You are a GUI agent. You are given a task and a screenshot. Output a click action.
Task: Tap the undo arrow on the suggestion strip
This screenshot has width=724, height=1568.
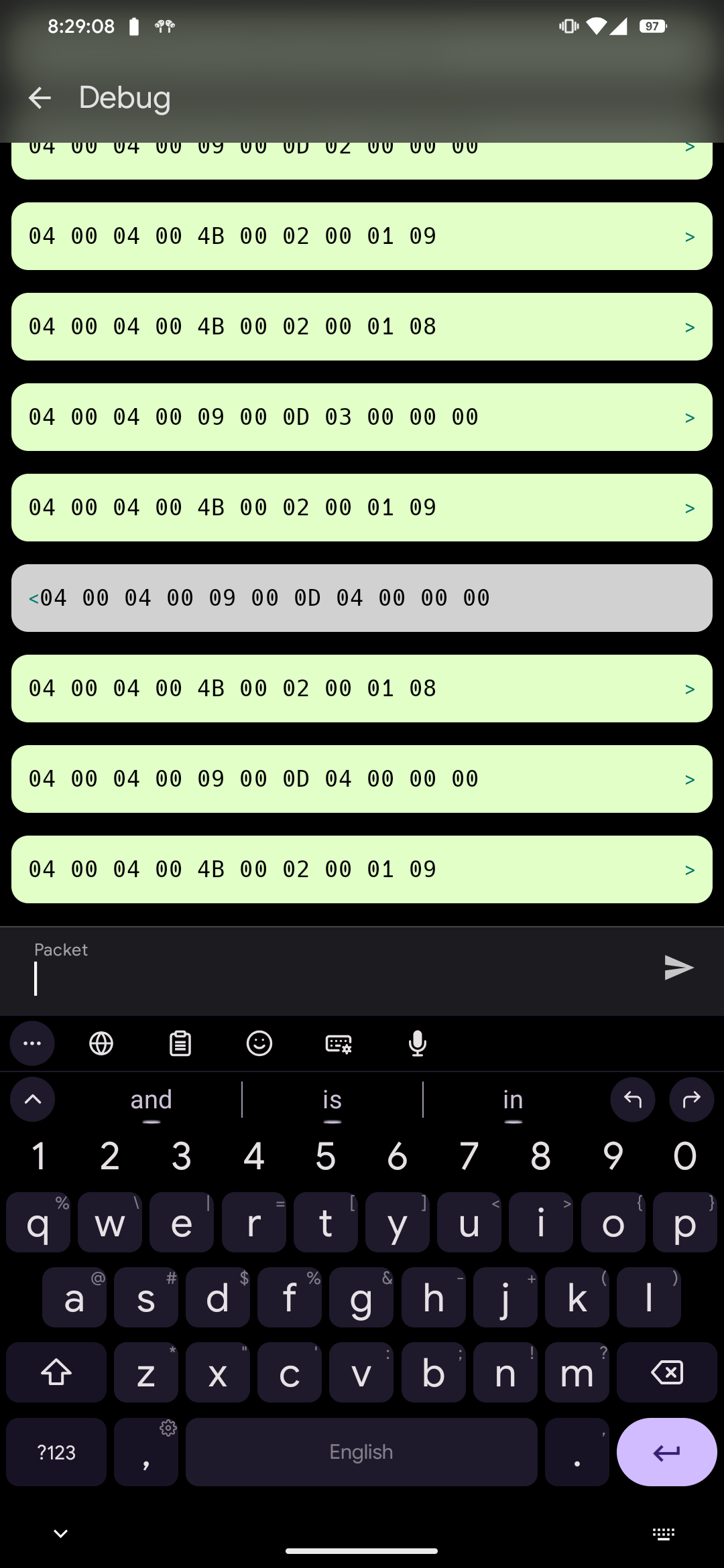632,1100
